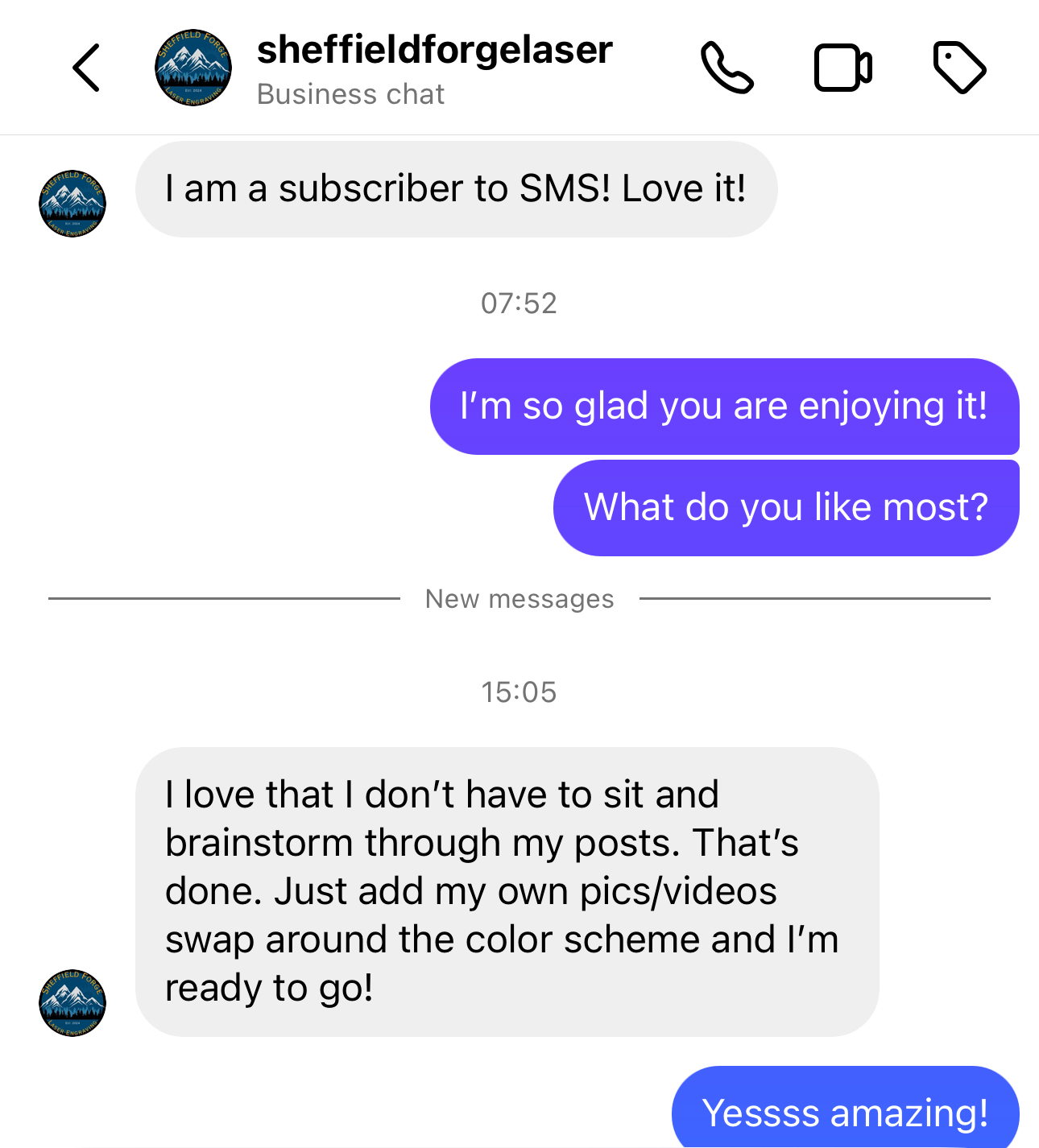Start a voice call with sheffieldforgelaser
The width and height of the screenshot is (1039, 1148).
pos(726,68)
